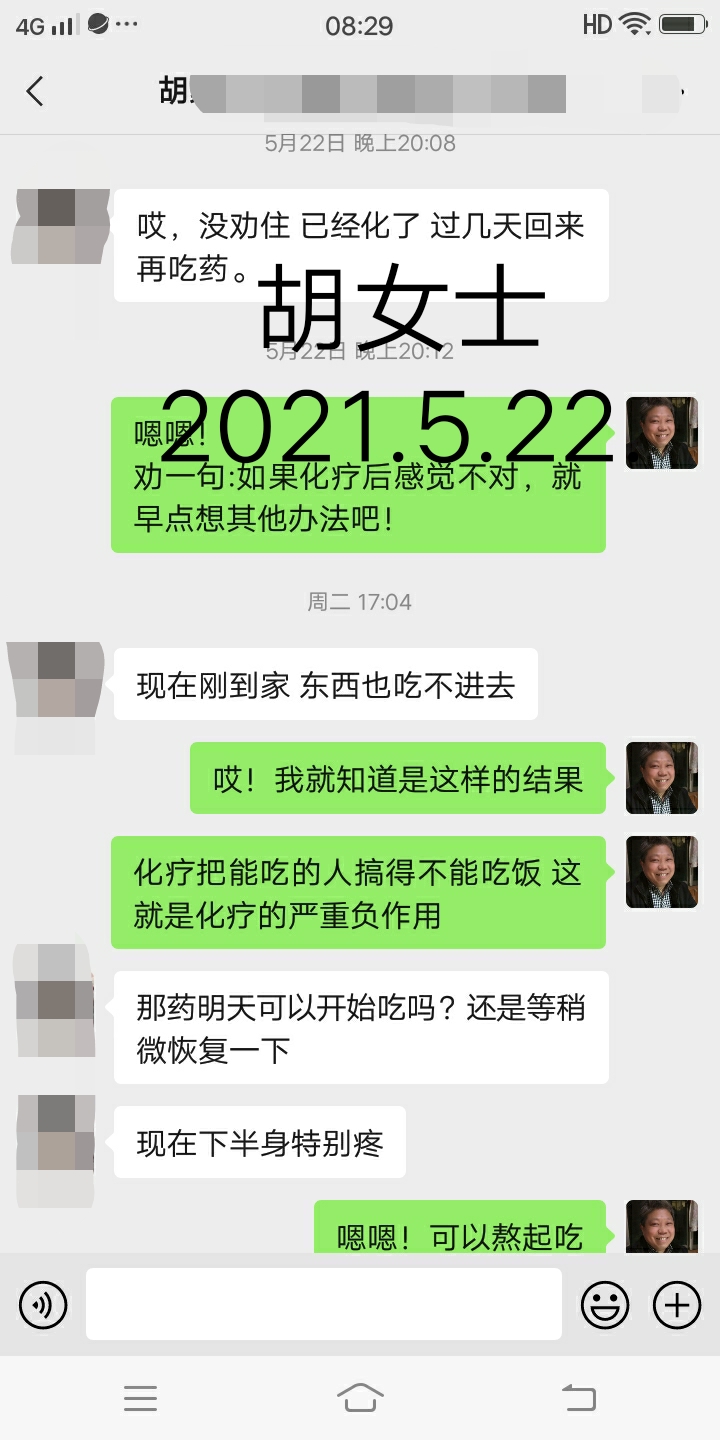
Task: Open the plus attachment menu
Action: point(677,1304)
